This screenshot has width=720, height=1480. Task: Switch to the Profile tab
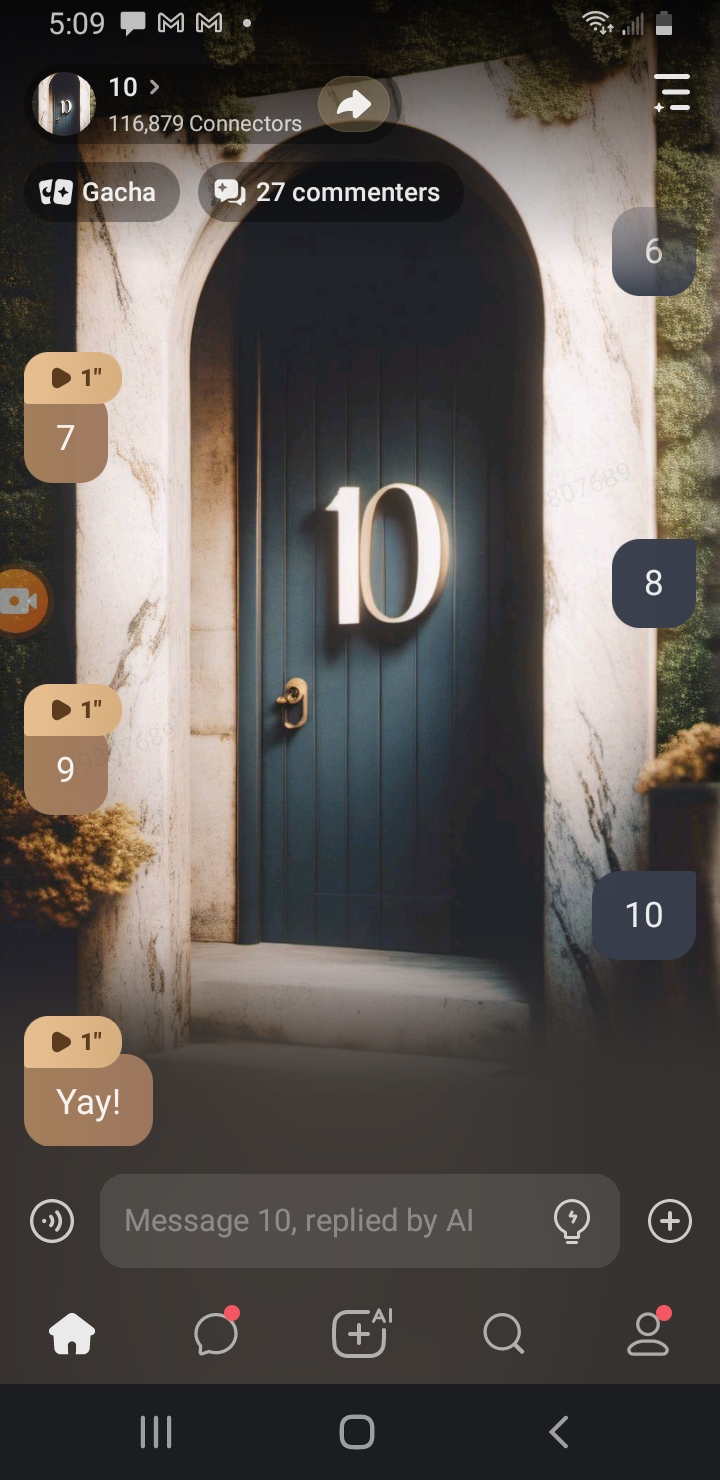coord(648,1334)
